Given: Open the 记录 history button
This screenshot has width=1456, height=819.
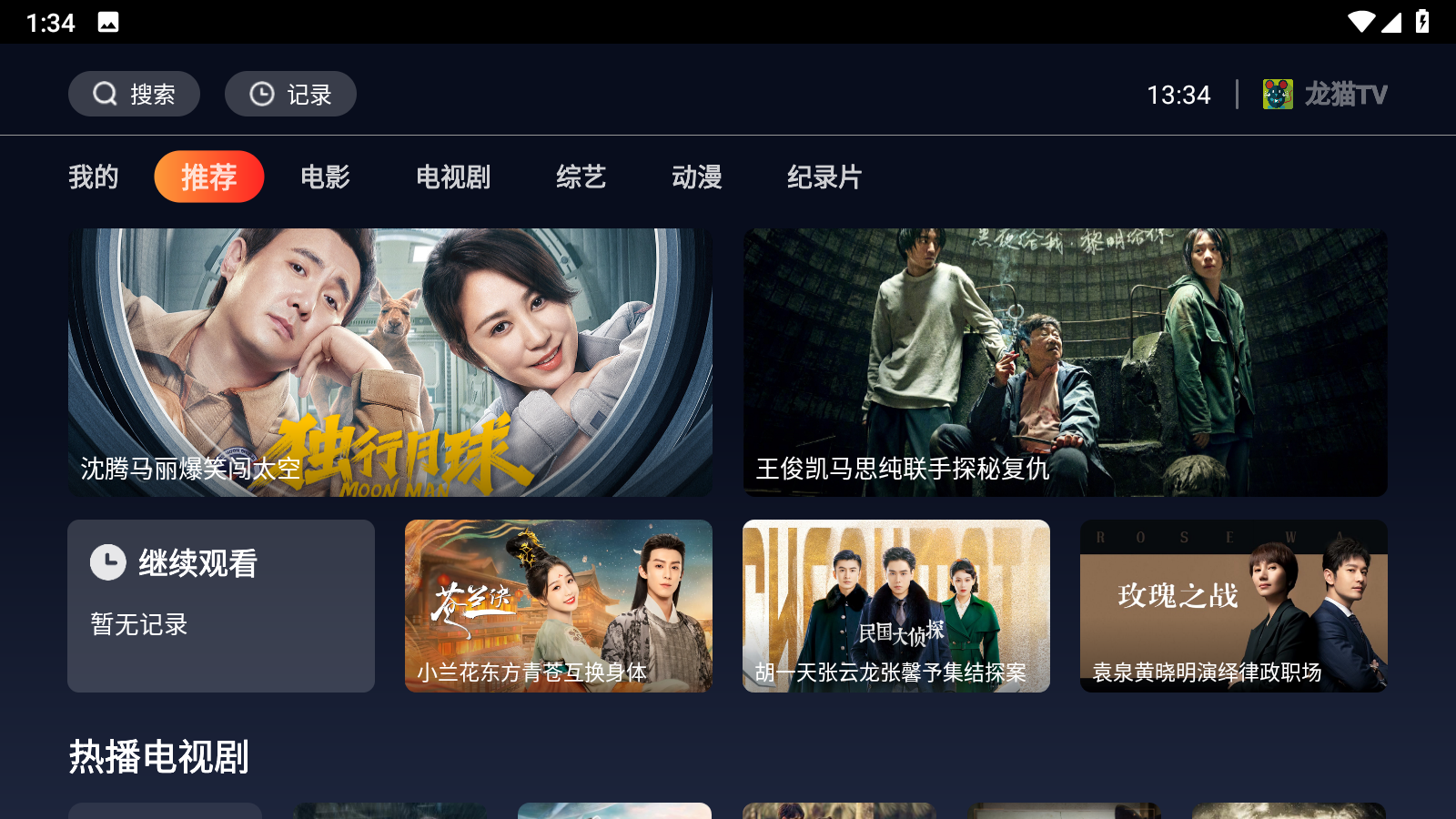Looking at the screenshot, I should tap(290, 94).
